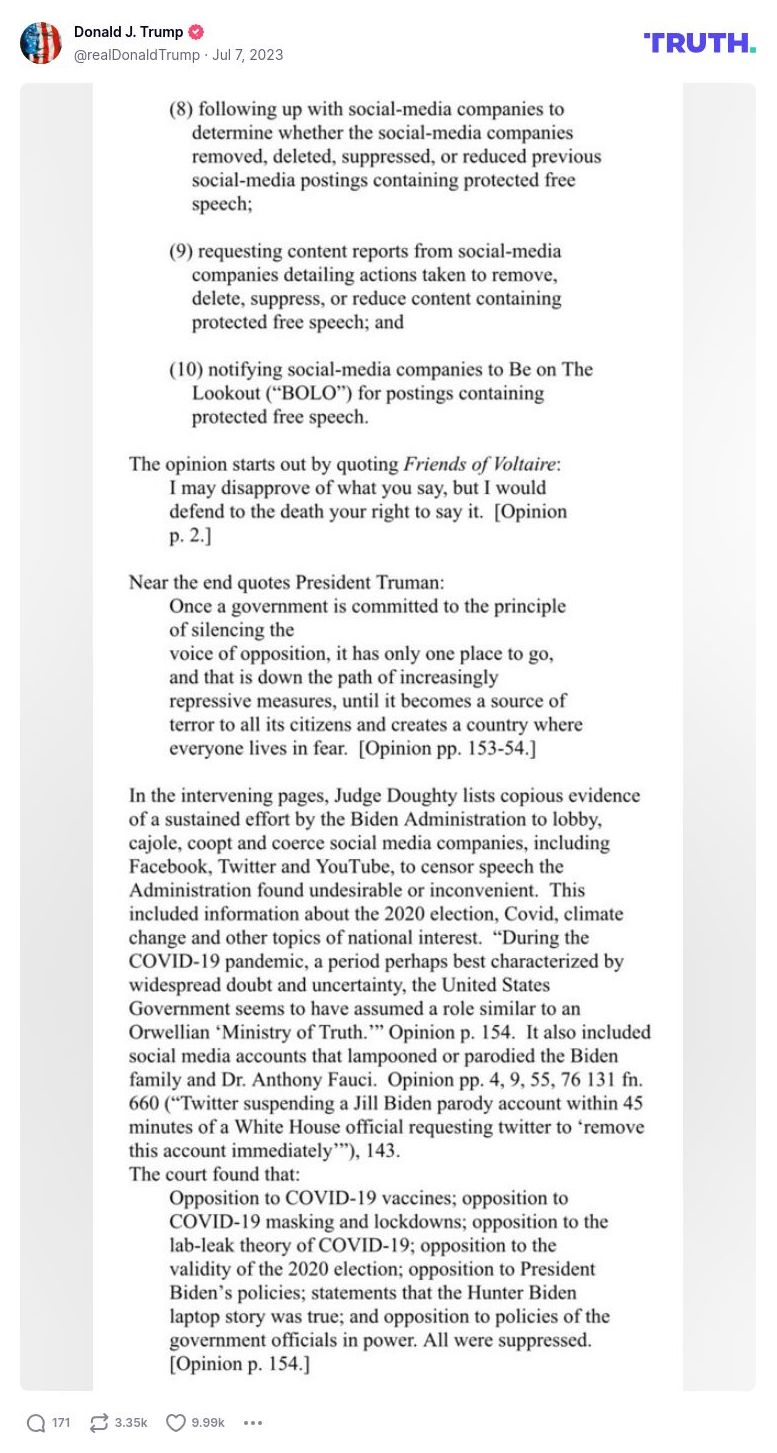ReTruth this post
The image size is (777, 1453).
pos(100,1423)
